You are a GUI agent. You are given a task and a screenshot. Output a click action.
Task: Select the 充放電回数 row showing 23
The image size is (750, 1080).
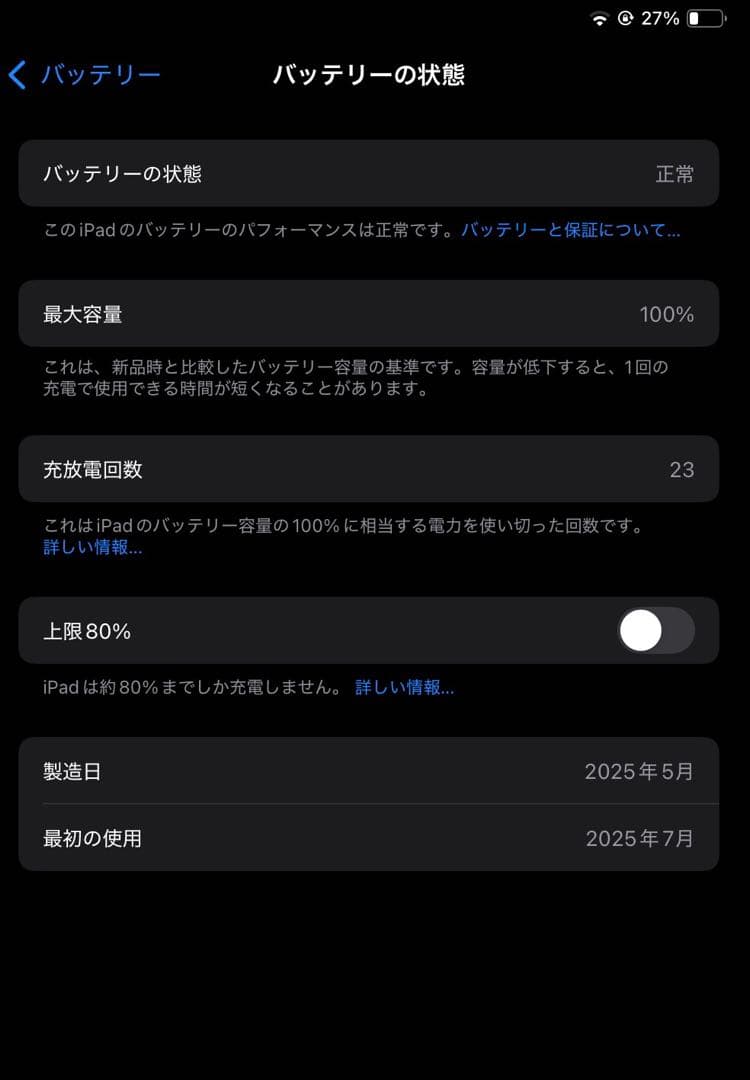pos(375,470)
